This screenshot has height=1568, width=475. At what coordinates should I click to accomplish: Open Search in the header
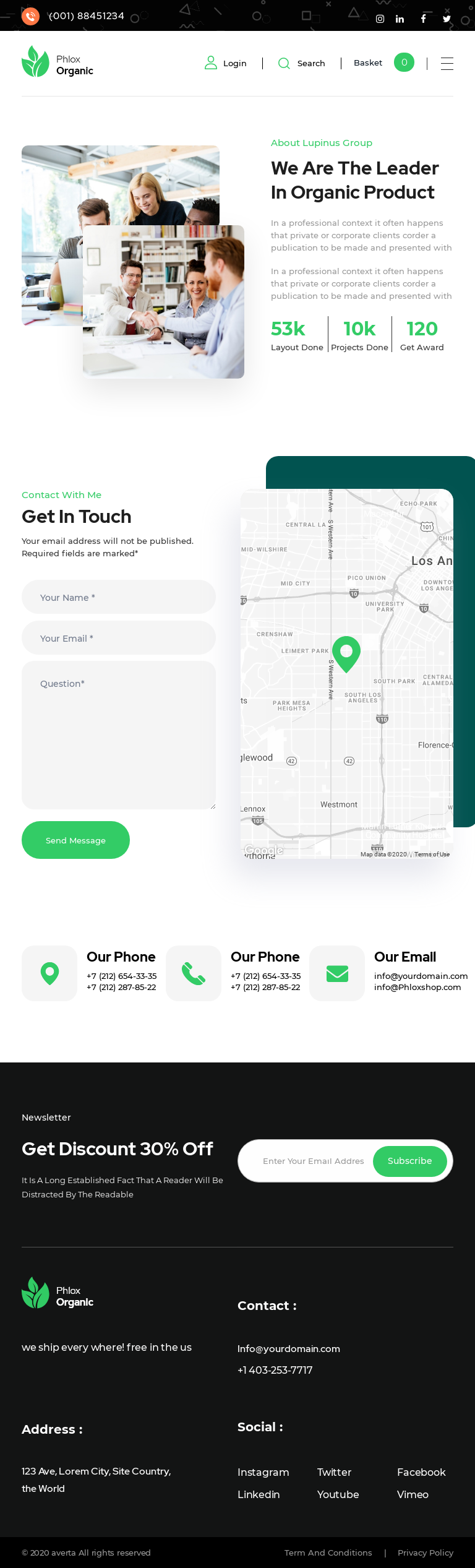click(302, 63)
